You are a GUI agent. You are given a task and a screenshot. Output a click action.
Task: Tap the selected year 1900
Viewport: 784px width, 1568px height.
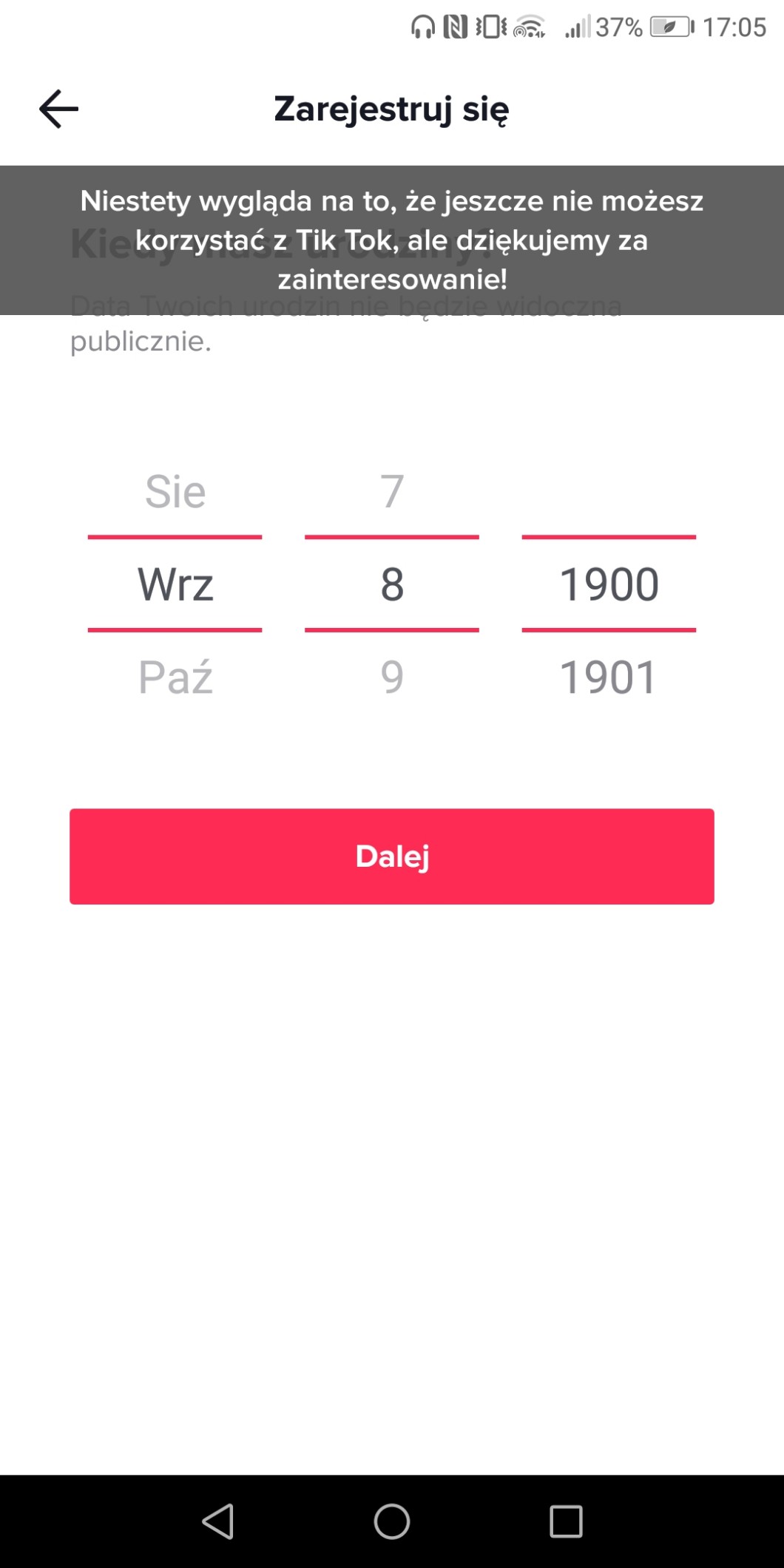tap(609, 584)
